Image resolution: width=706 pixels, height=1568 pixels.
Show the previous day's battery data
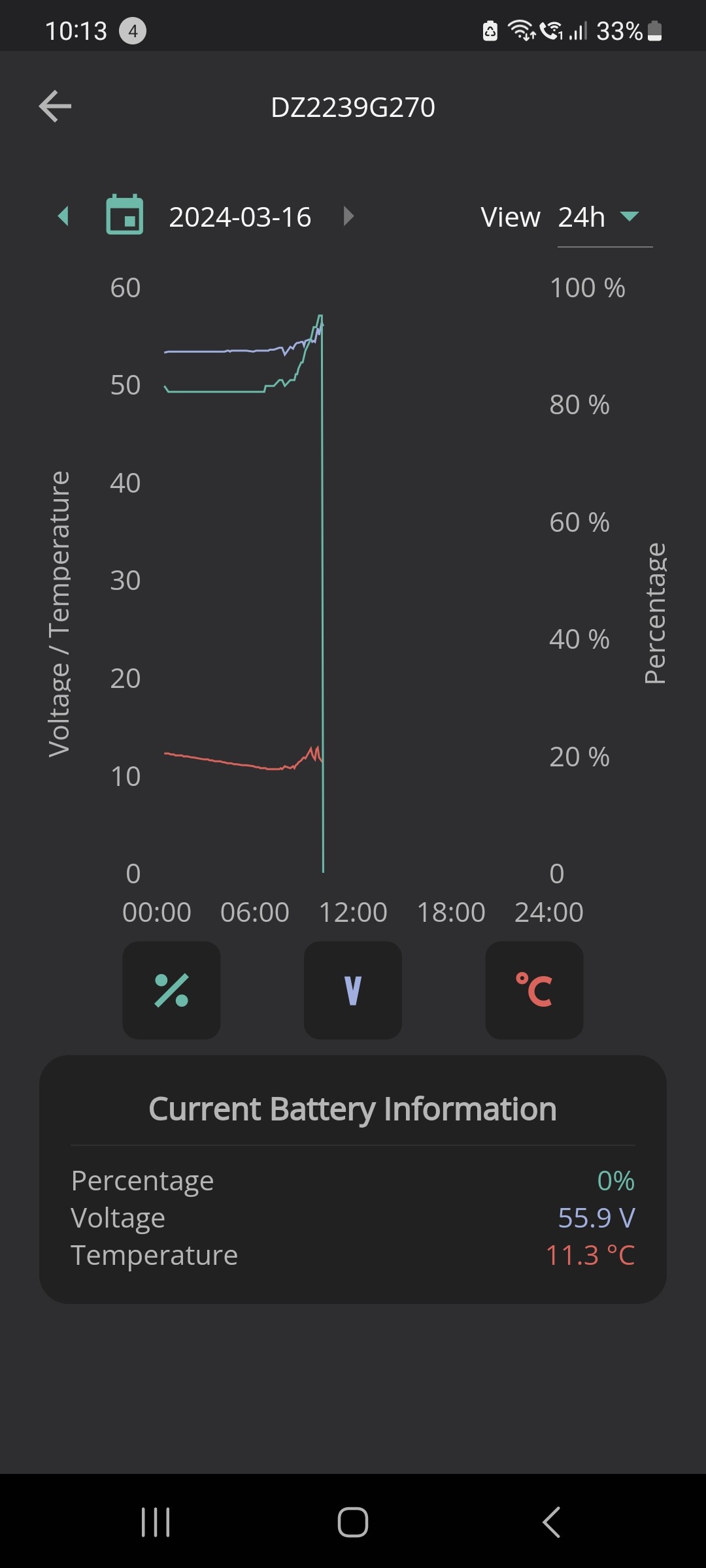click(x=63, y=216)
